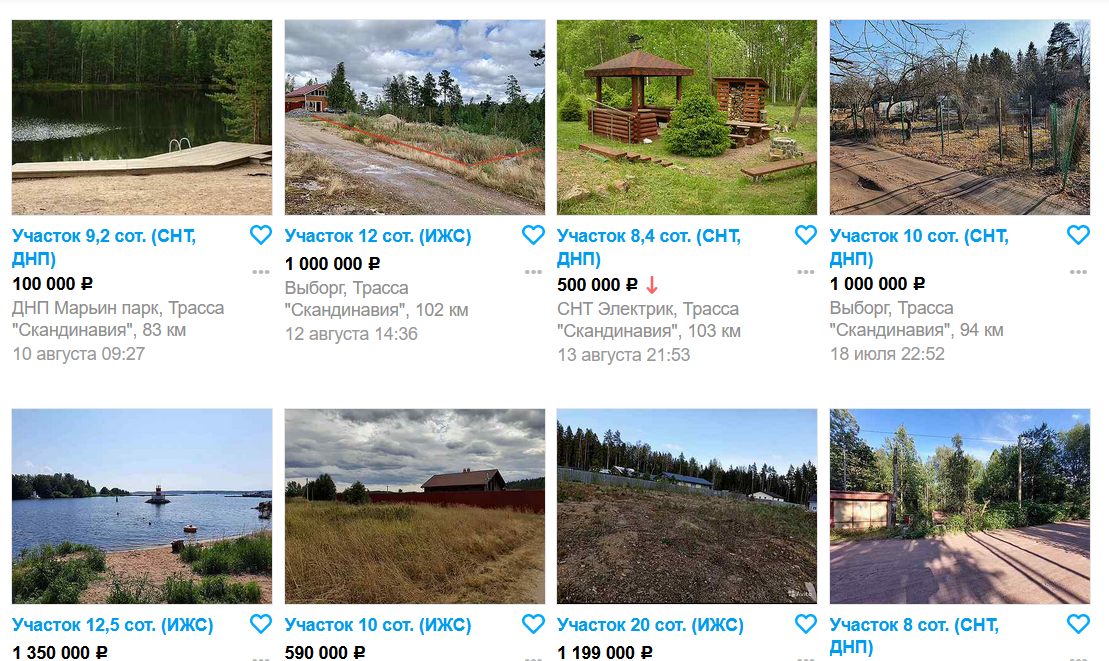Open more options for Участок 9,2 сот.
Viewport: 1109px width, 661px height.
261,272
